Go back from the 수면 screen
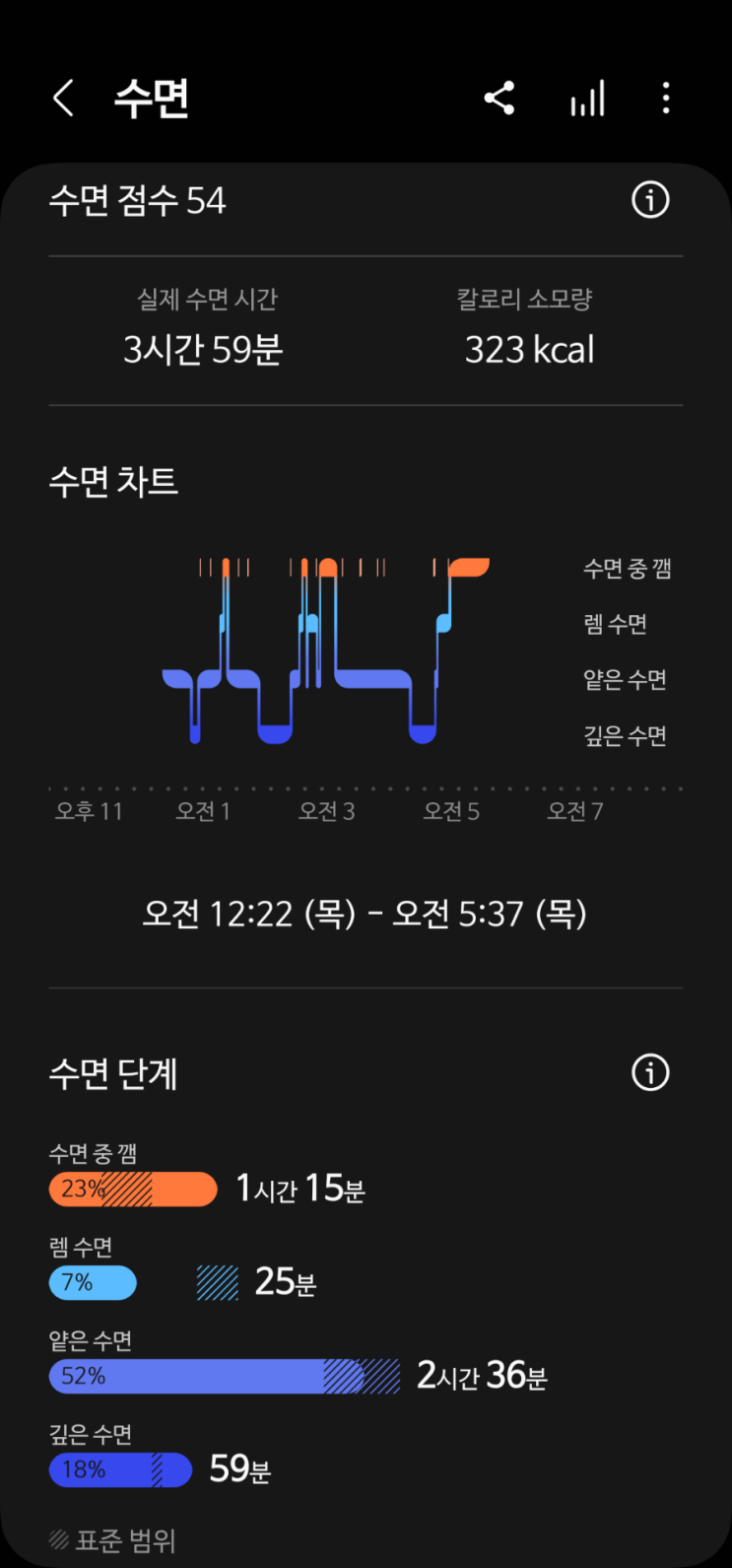 click(x=64, y=99)
